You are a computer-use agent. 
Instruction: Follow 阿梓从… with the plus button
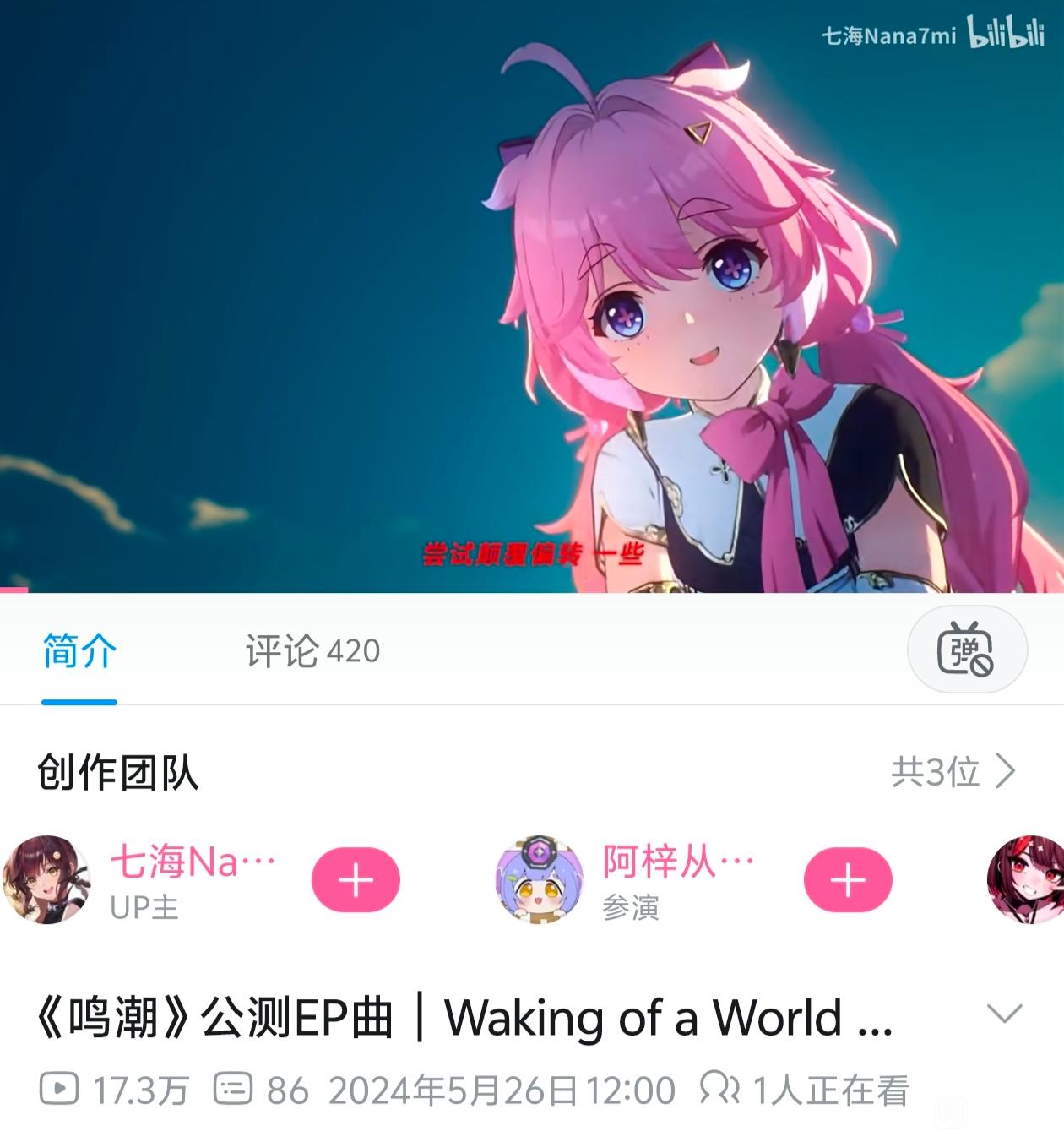click(x=848, y=880)
